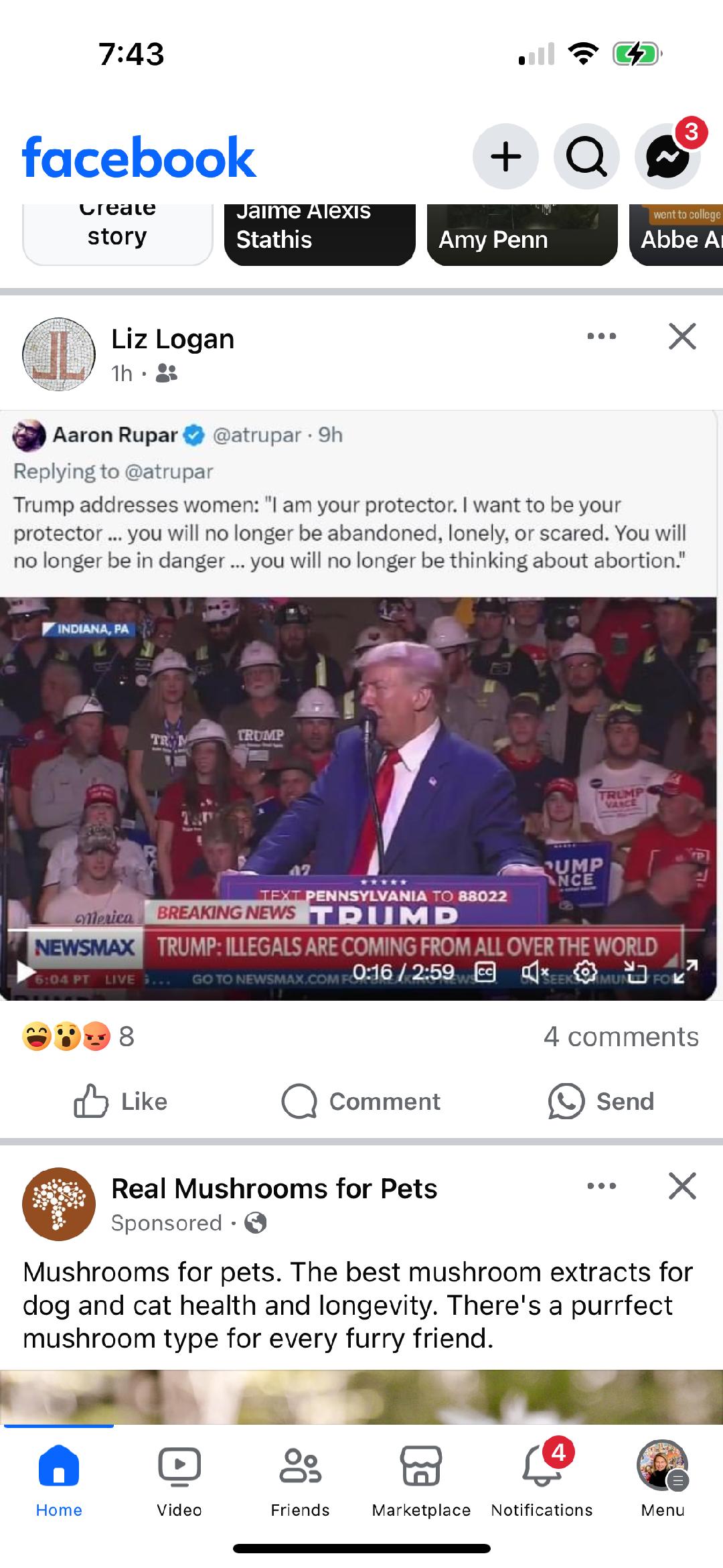Image resolution: width=723 pixels, height=1568 pixels.
Task: Open Messenger chats
Action: coord(667,157)
